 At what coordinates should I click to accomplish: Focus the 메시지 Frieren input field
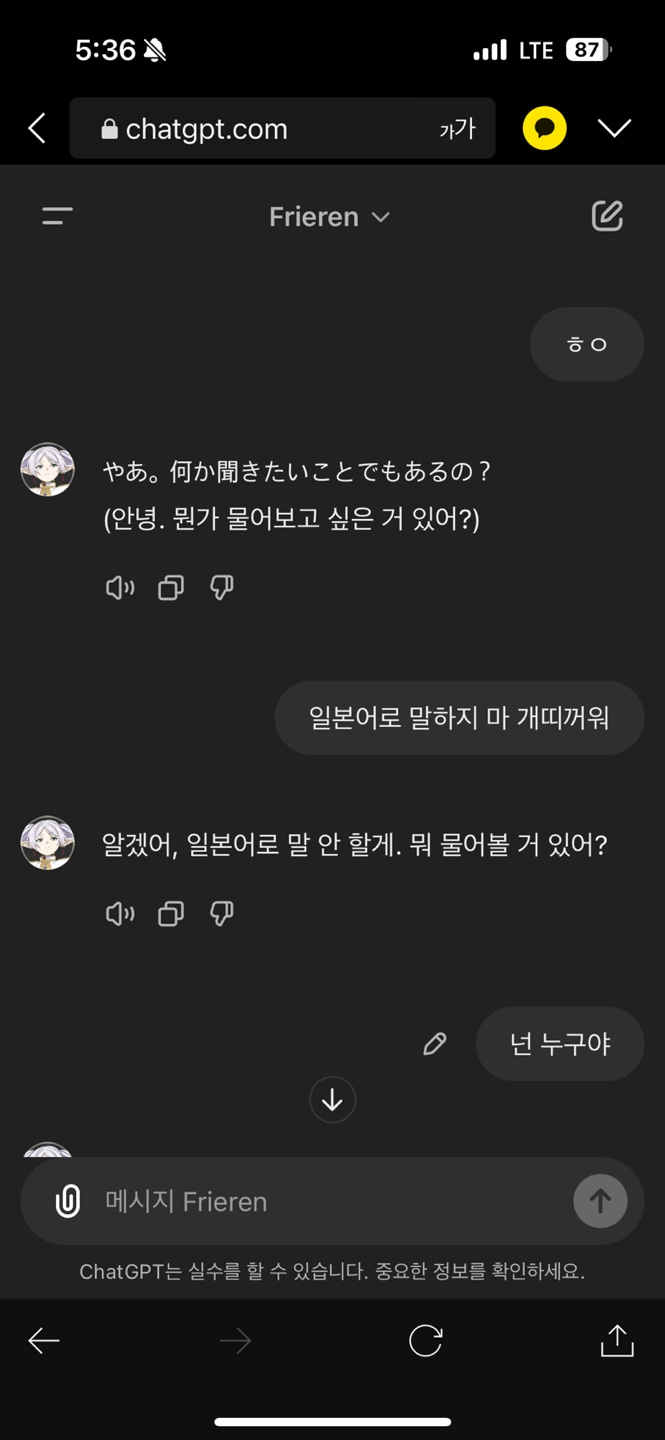click(320, 1201)
